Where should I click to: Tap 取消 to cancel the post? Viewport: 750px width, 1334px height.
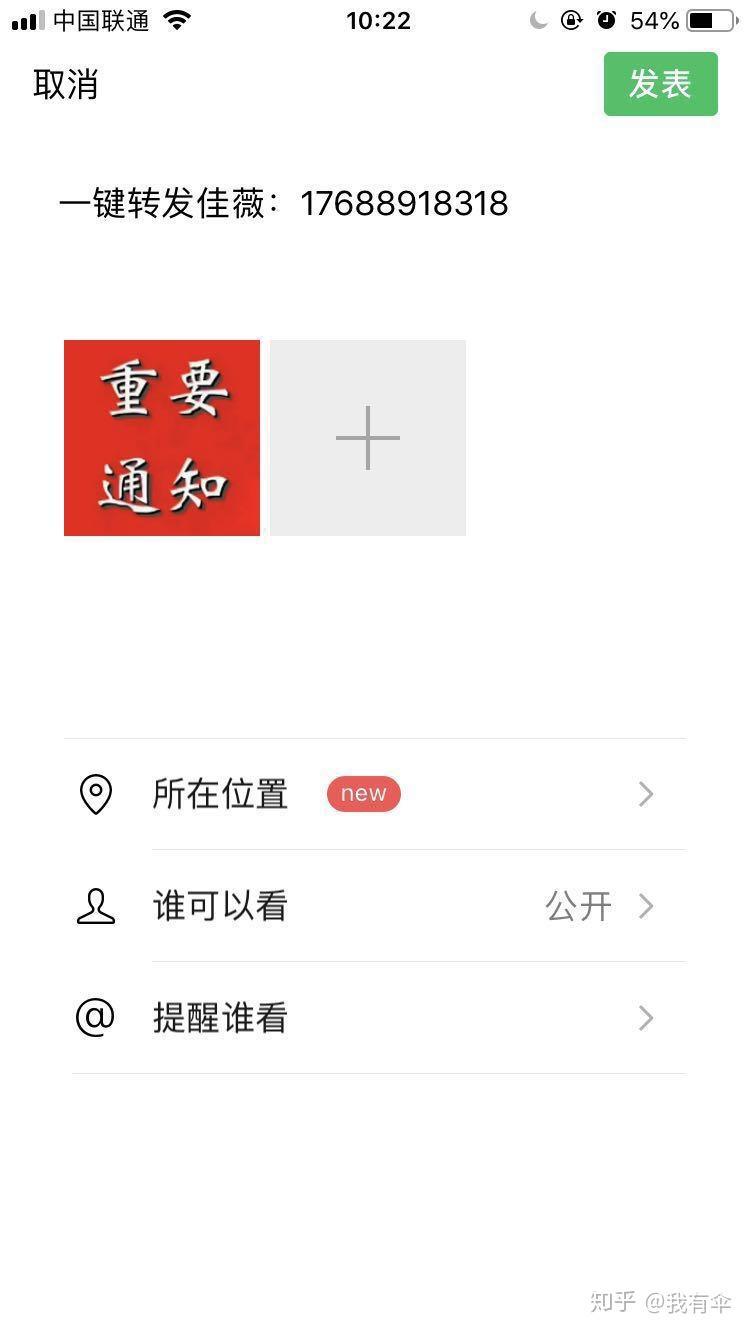point(66,85)
